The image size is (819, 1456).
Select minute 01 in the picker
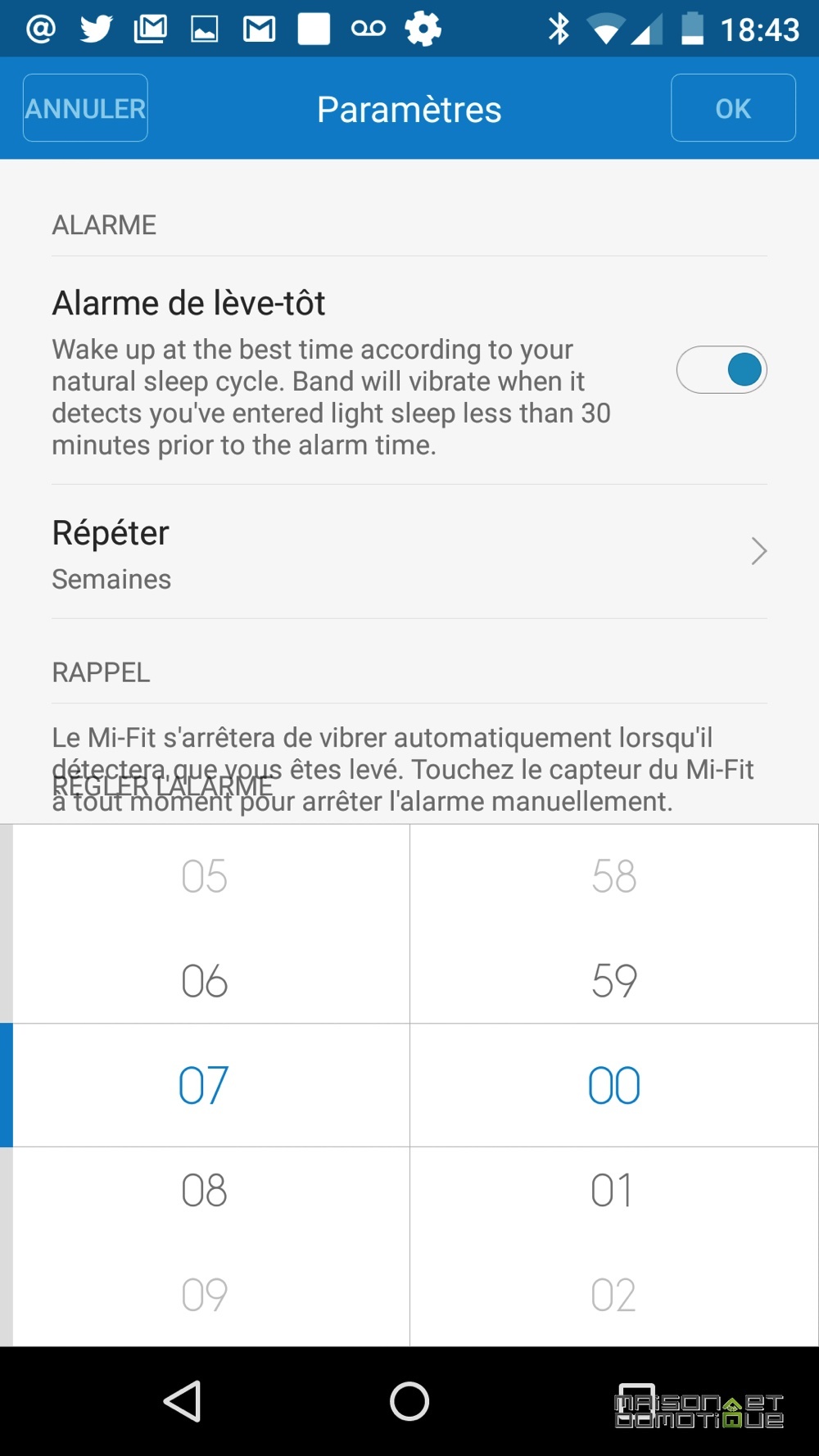point(612,1191)
